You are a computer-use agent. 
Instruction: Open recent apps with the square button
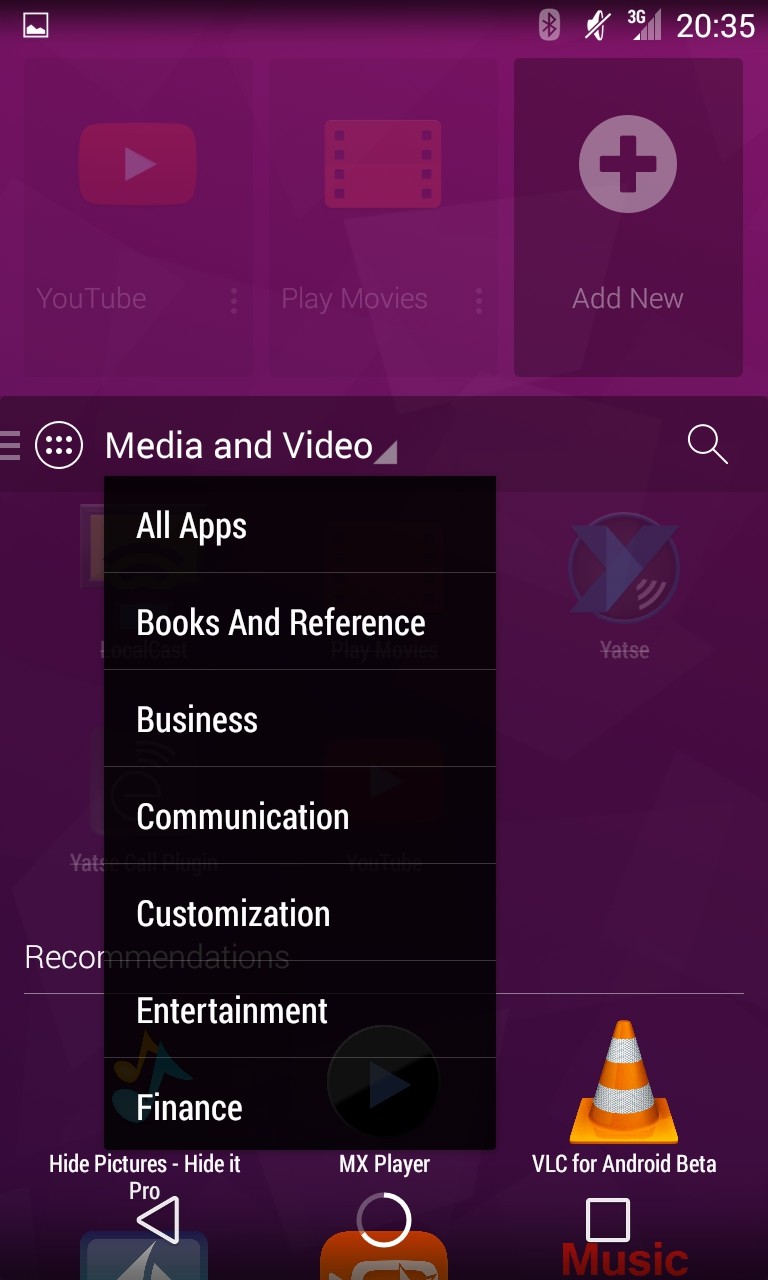pyautogui.click(x=607, y=1220)
